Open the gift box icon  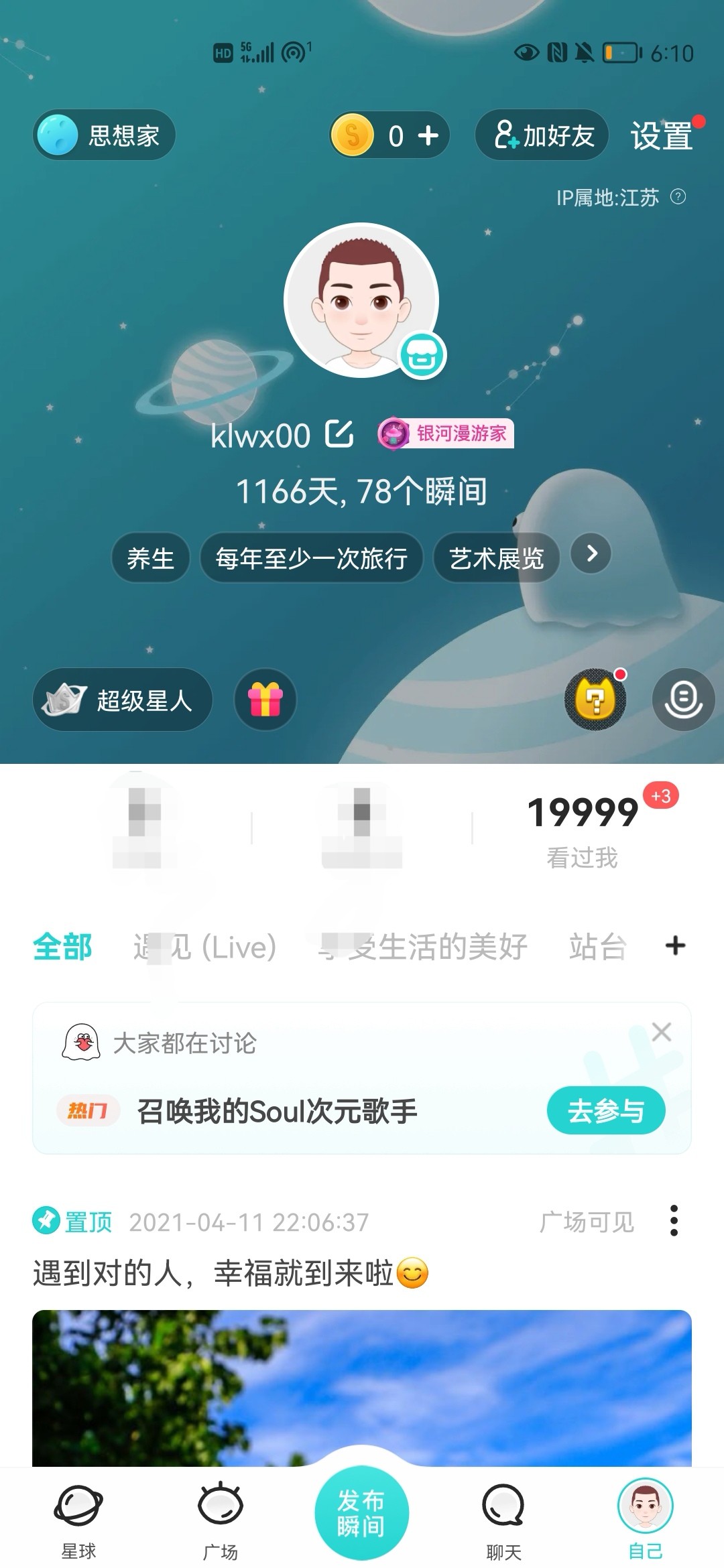coord(265,700)
